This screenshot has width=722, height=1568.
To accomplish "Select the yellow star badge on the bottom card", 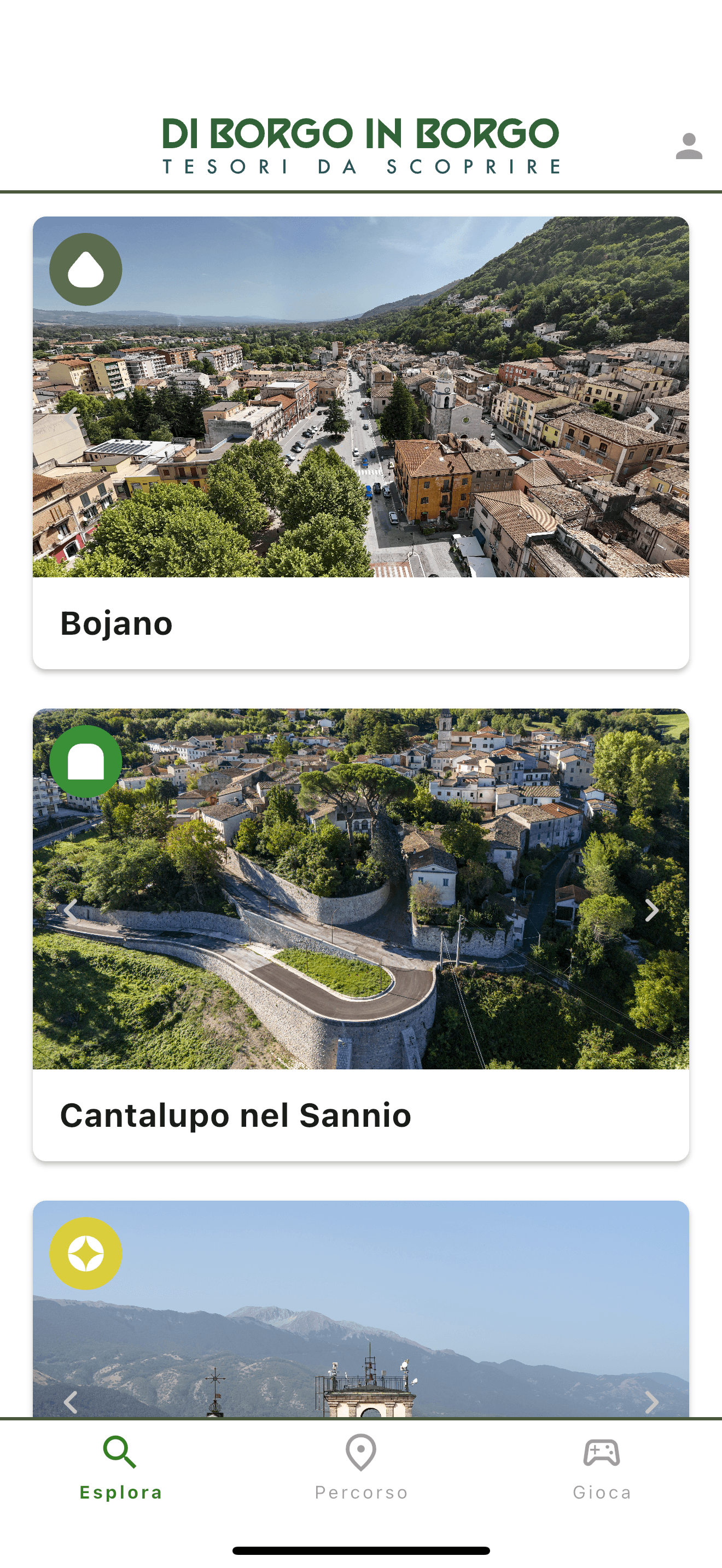I will point(86,1255).
